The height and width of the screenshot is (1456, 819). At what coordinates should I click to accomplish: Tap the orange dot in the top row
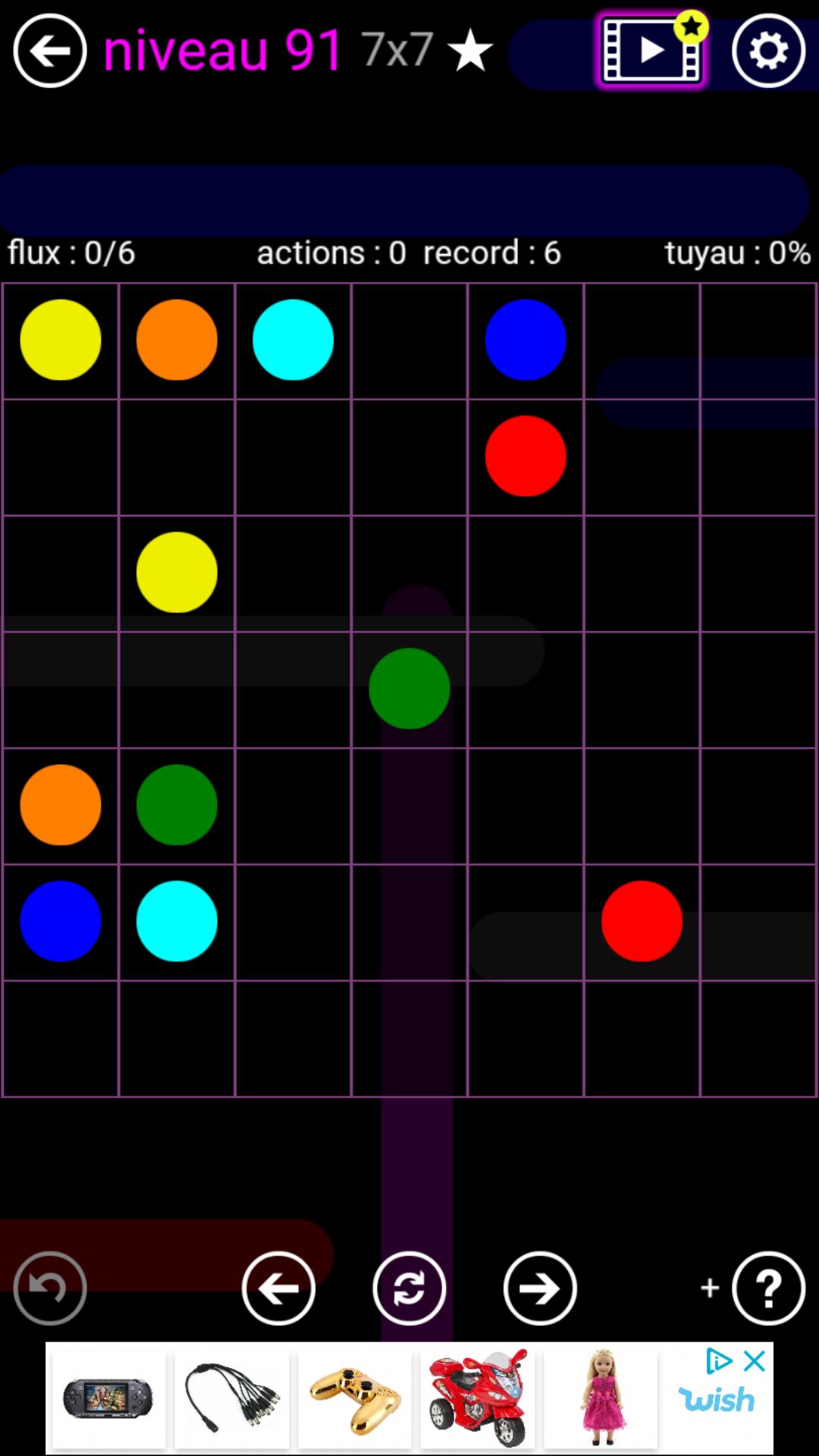click(177, 340)
